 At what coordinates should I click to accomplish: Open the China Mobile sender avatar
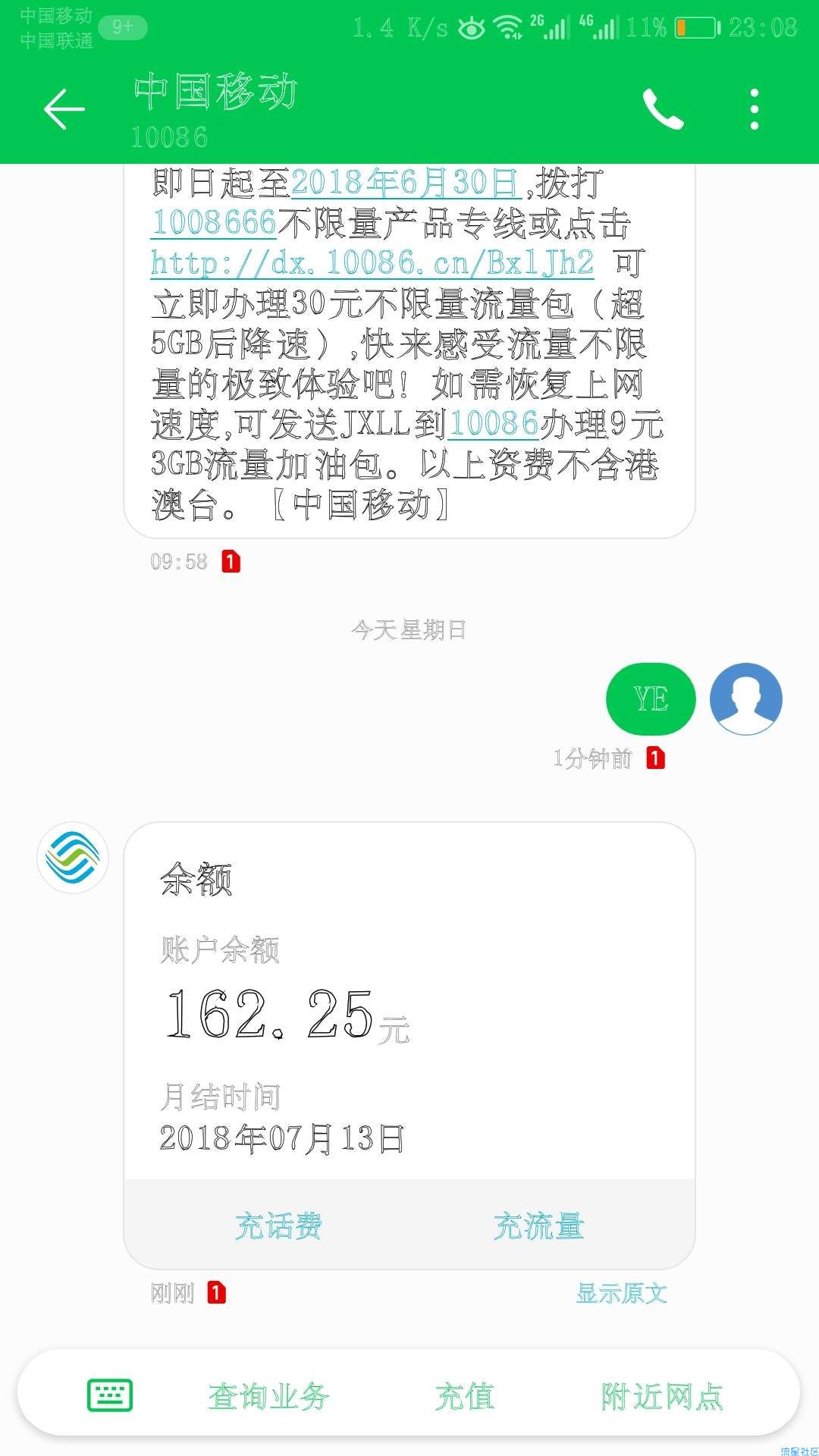[73, 858]
